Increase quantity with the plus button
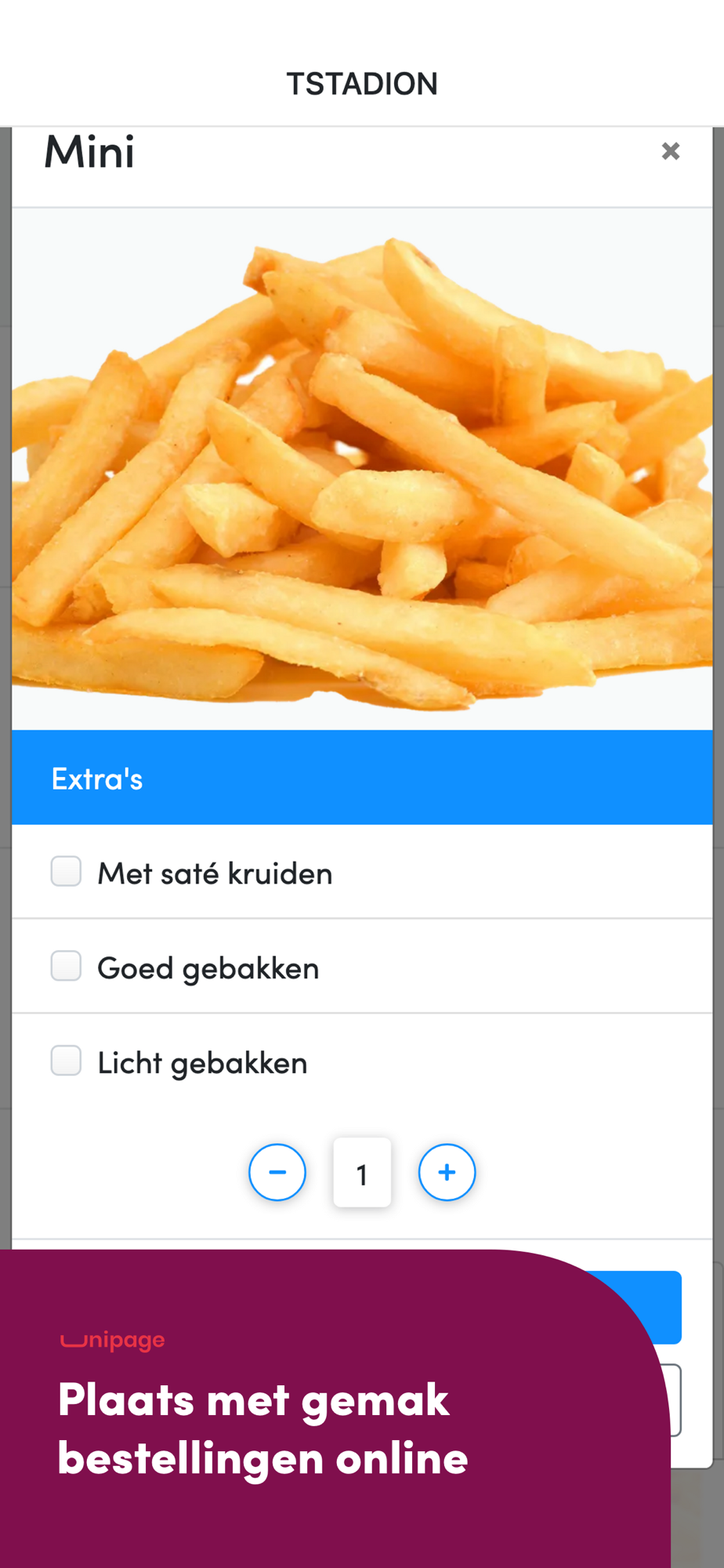Screen dimensions: 724x1568 pos(447,1172)
